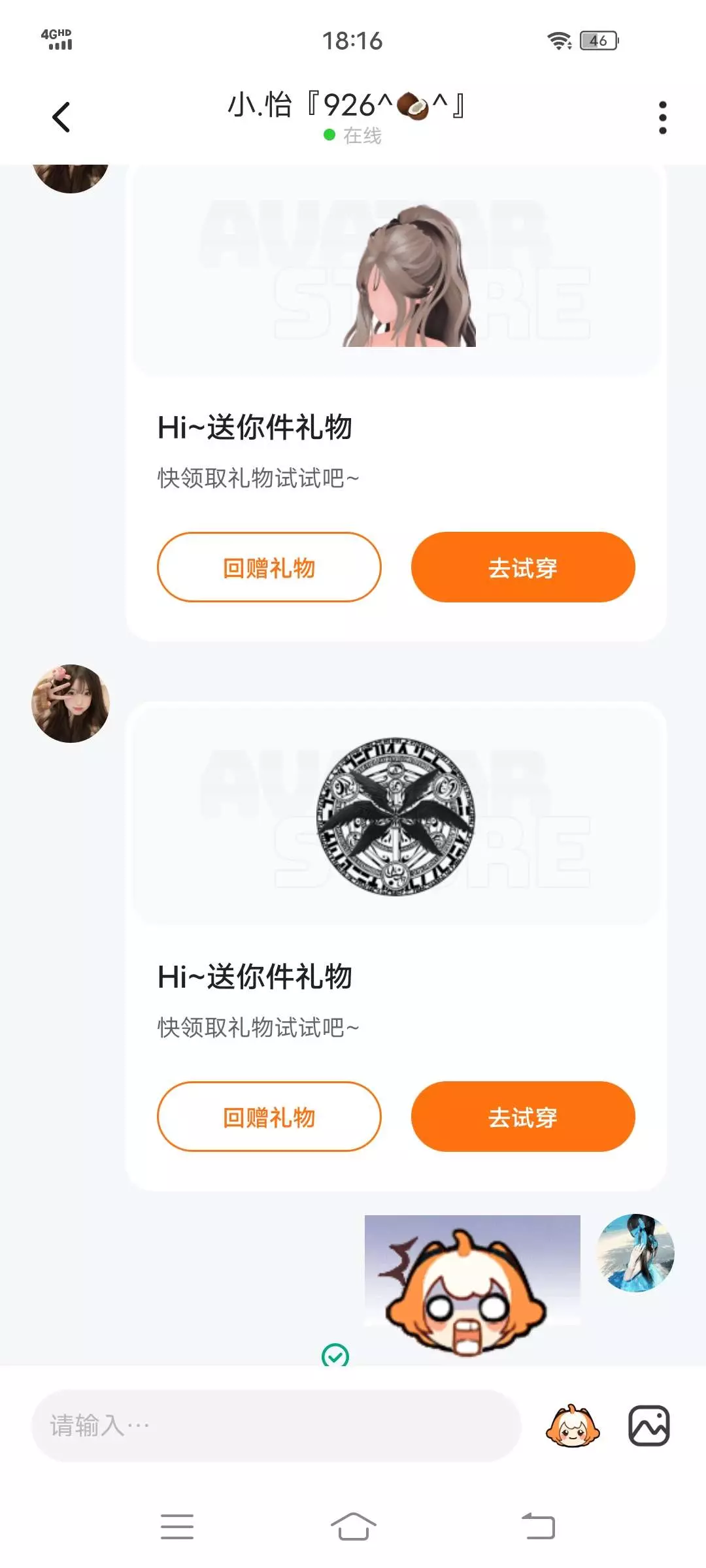Image resolution: width=706 pixels, height=1568 pixels.
Task: Tap 去试穿 under the magic circle gift
Action: click(523, 1117)
